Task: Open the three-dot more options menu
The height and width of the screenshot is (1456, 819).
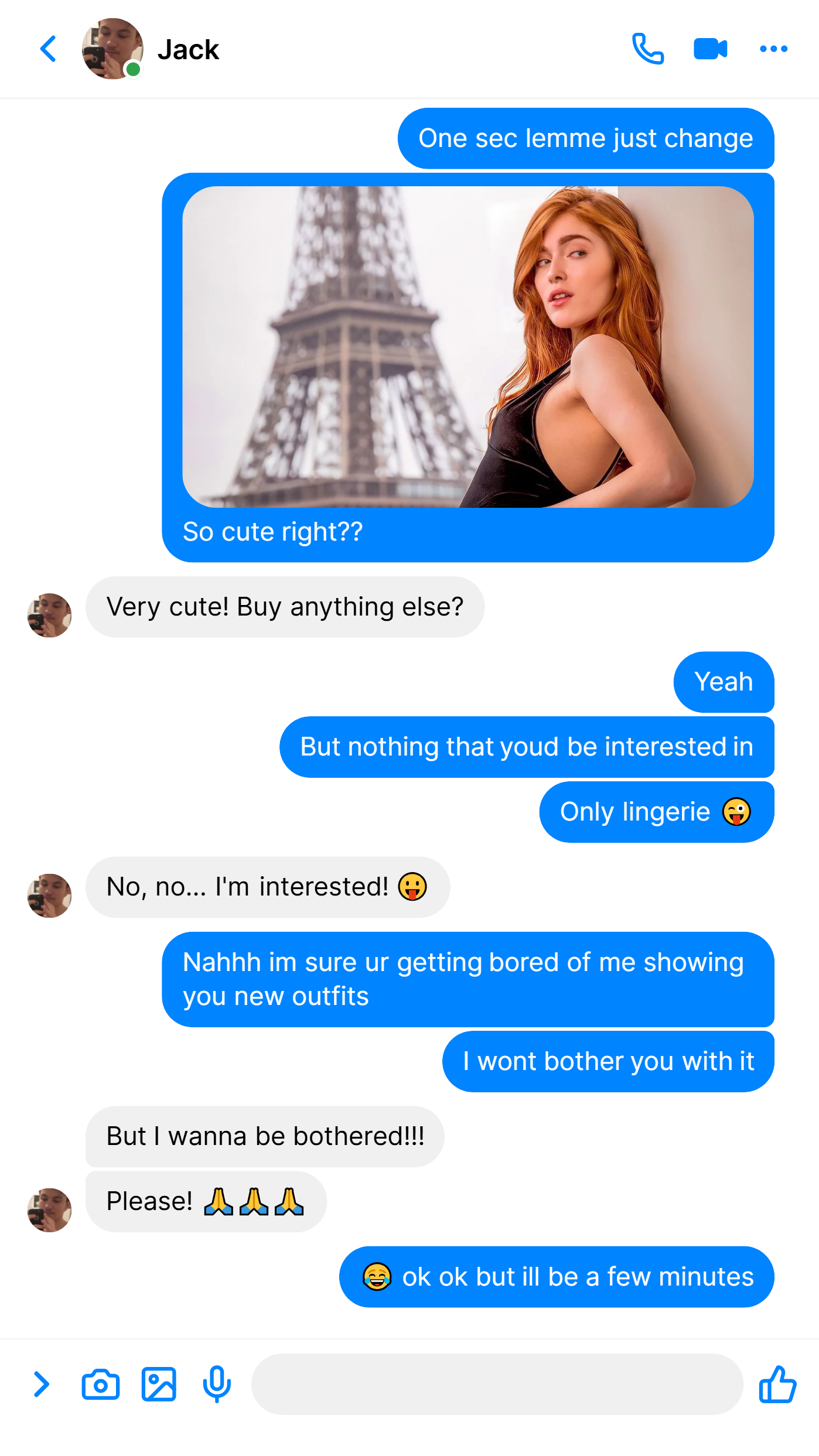Action: click(x=773, y=49)
